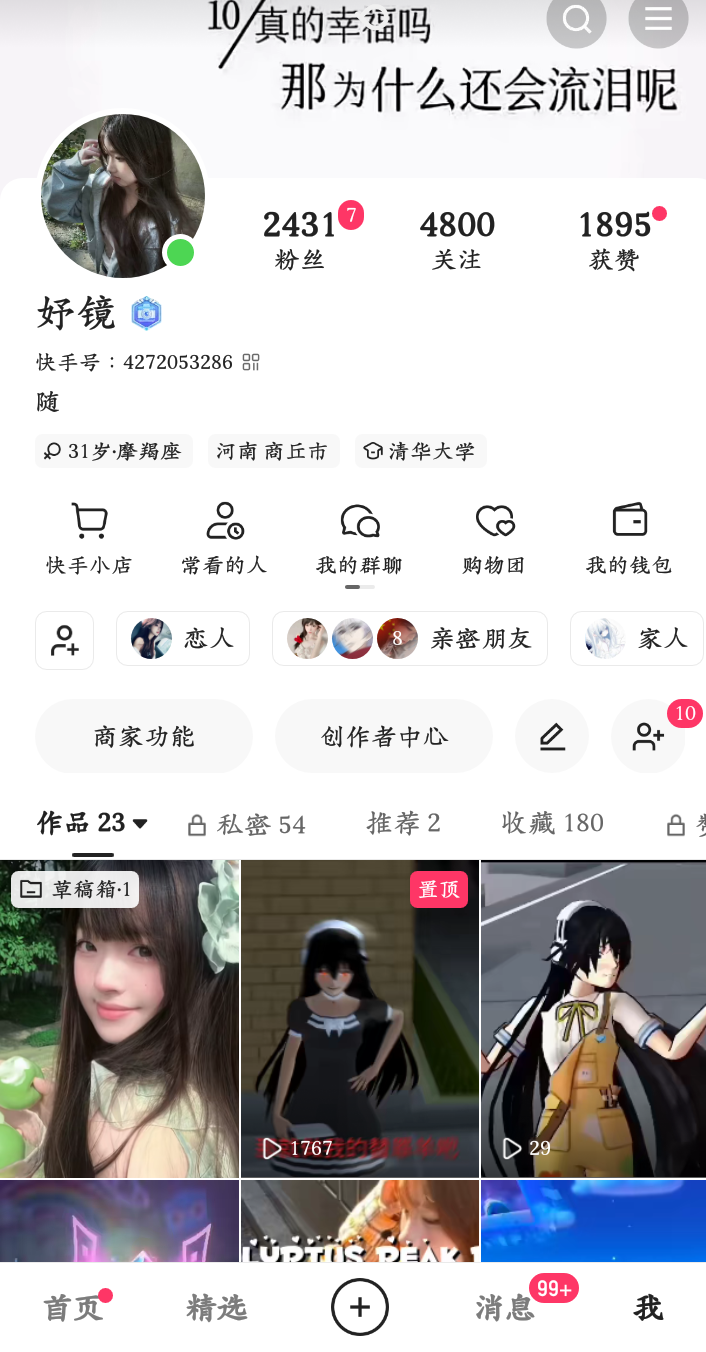Open 常看的人 frequently viewed people
The image size is (706, 1352).
click(x=224, y=538)
